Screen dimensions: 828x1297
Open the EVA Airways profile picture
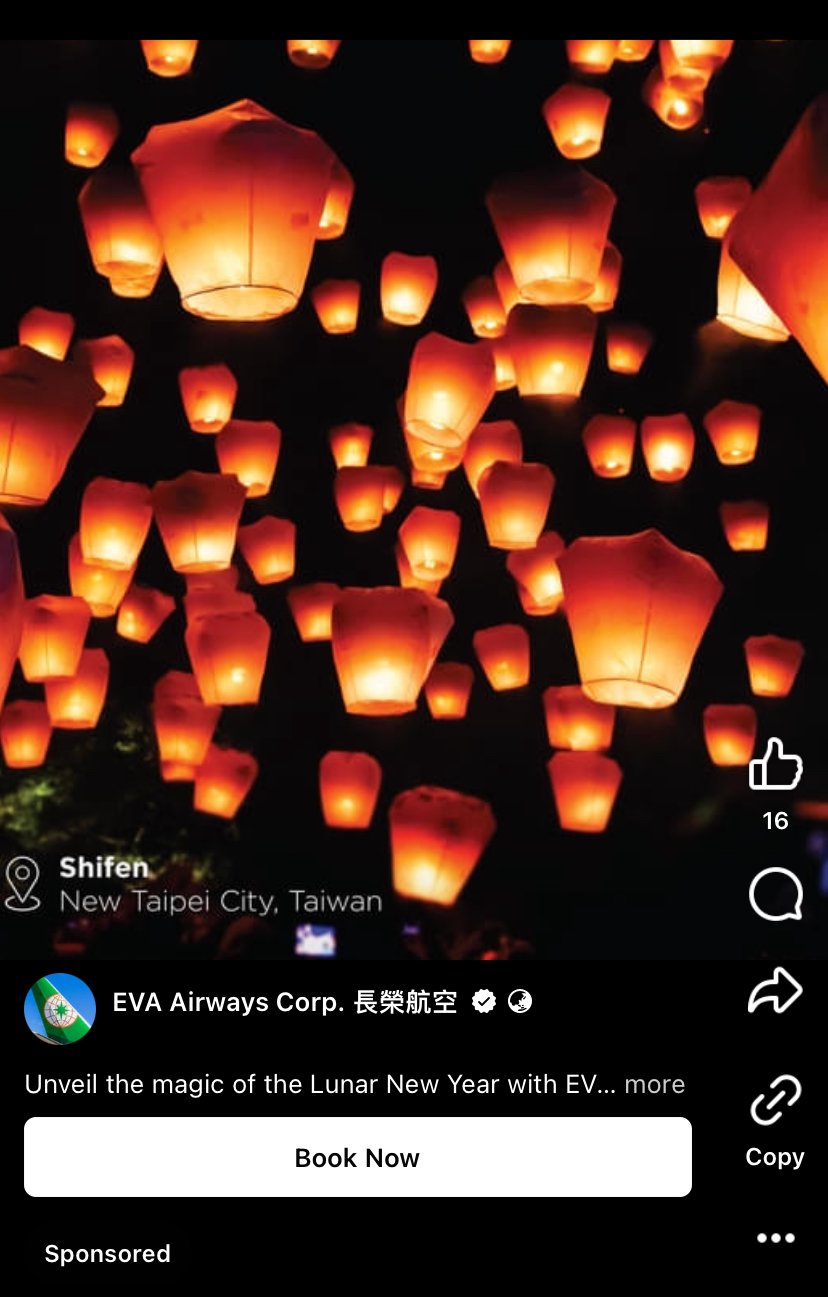tap(60, 1008)
